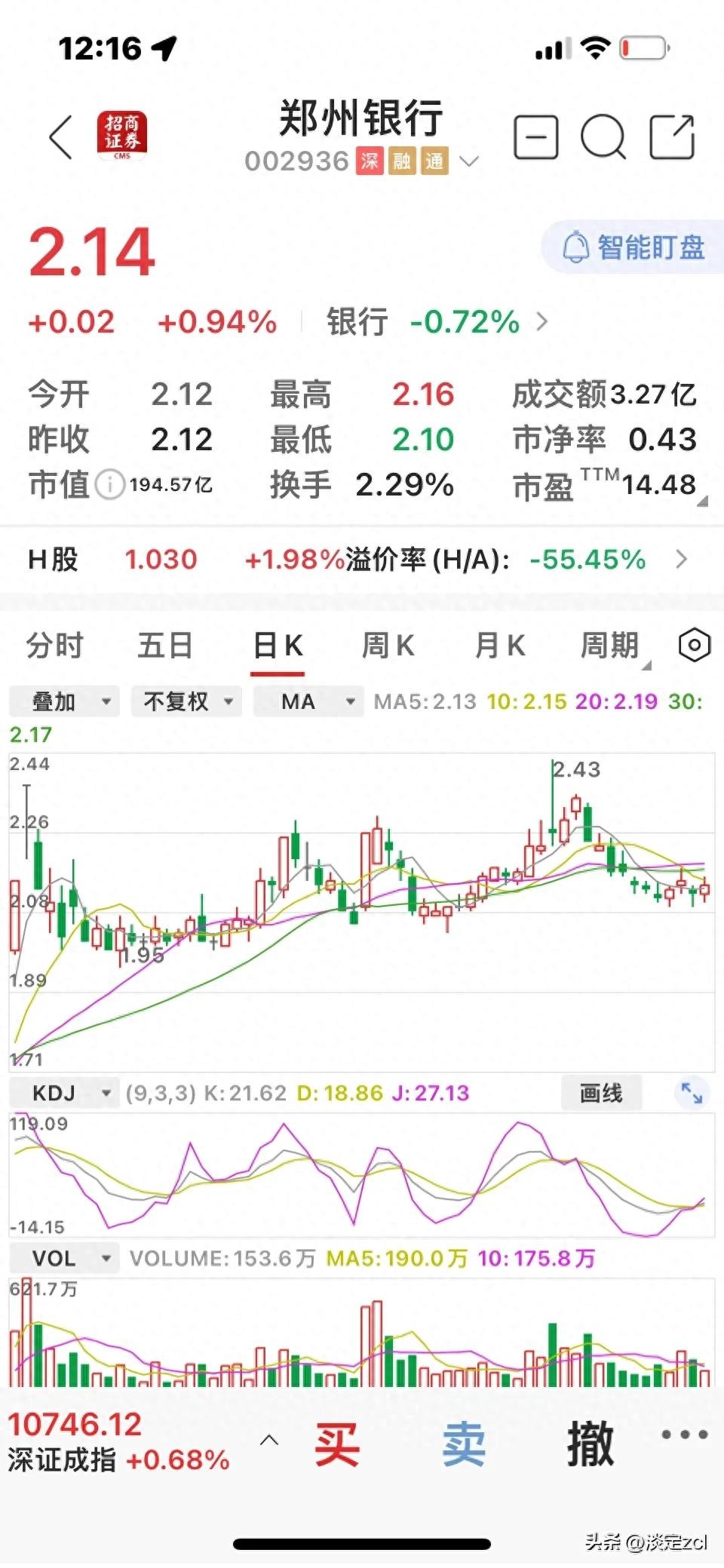Open 智能盯盘 smart monitoring
Viewport: 724px width, 1568px height.
633,247
